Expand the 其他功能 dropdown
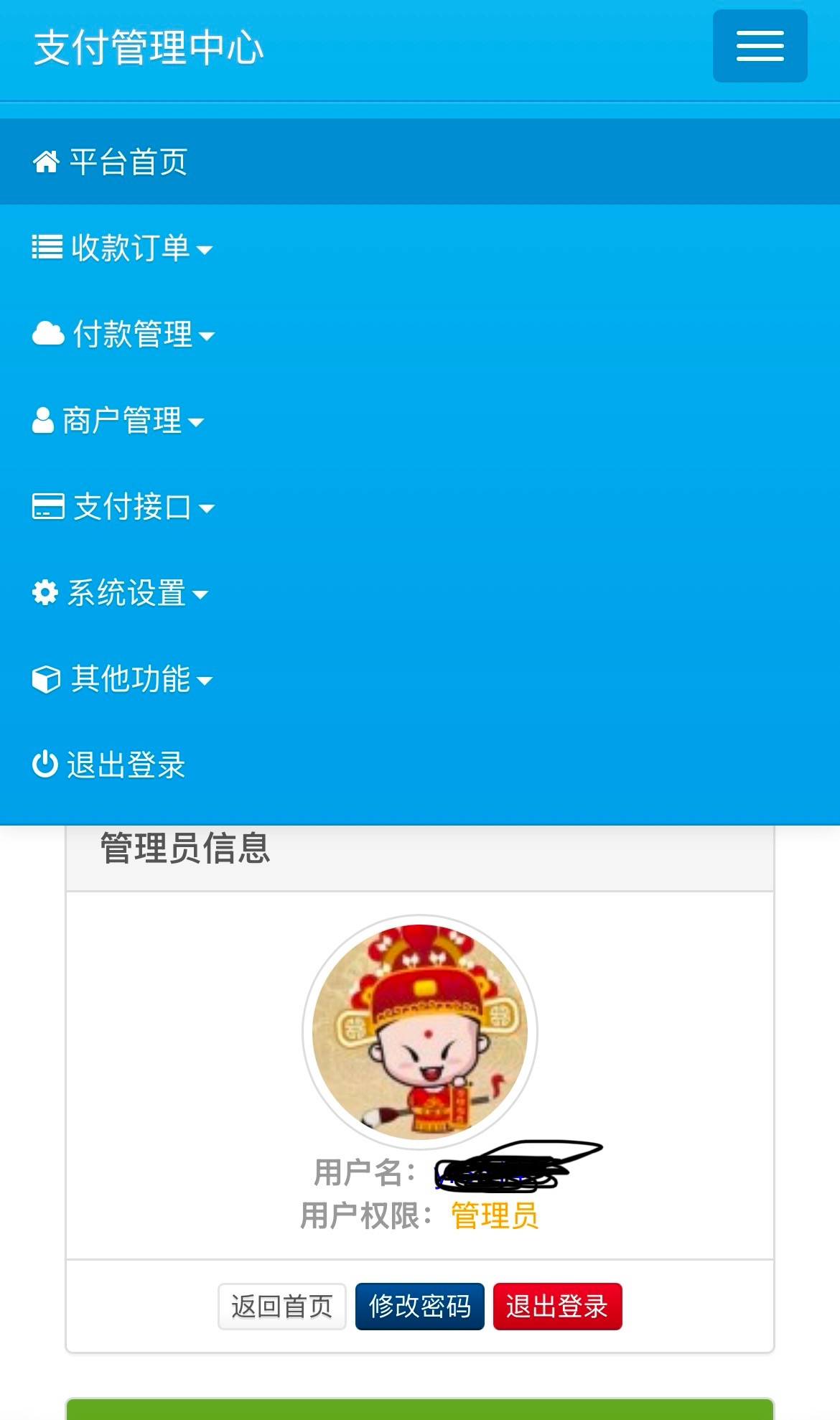Viewport: 840px width, 1420px height. click(x=123, y=679)
